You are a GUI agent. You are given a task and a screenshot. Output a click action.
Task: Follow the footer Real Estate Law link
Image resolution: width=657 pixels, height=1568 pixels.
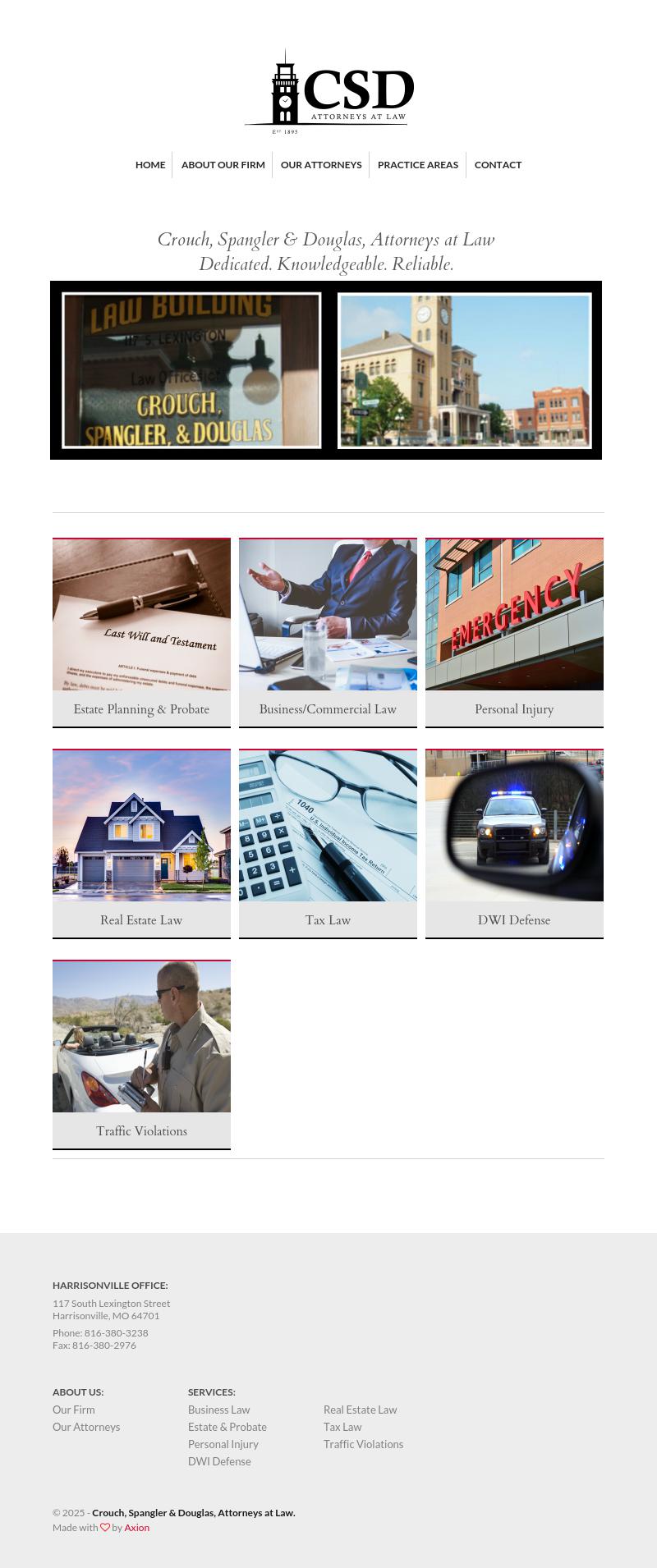pyautogui.click(x=360, y=1410)
